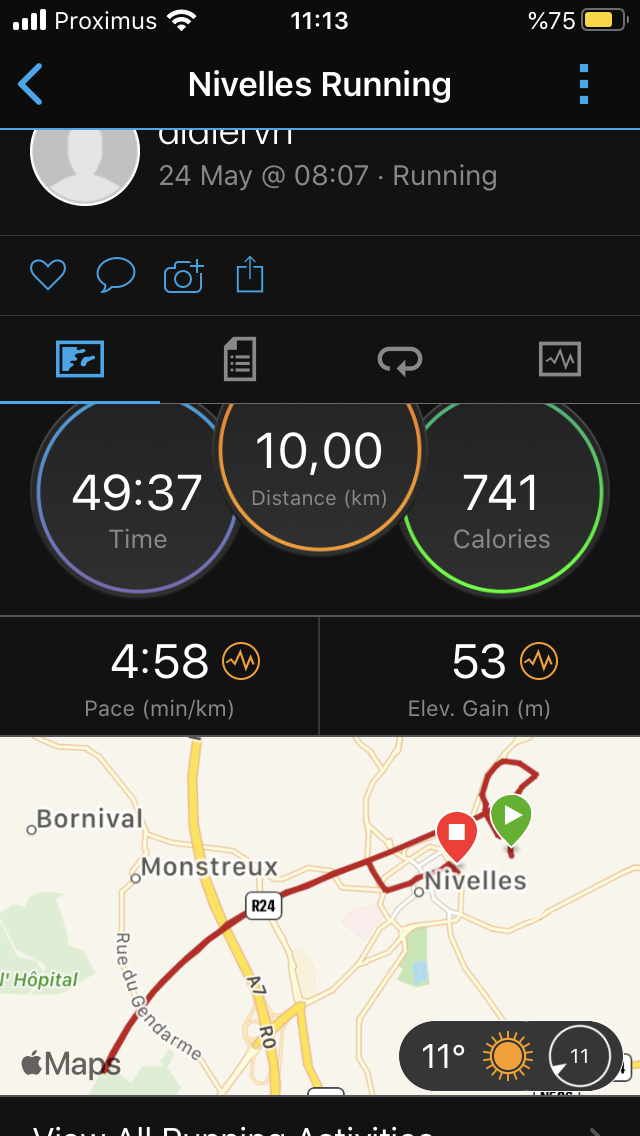Switch to the stats details tab
Viewport: 640px width, 1136px height.
tap(240, 359)
